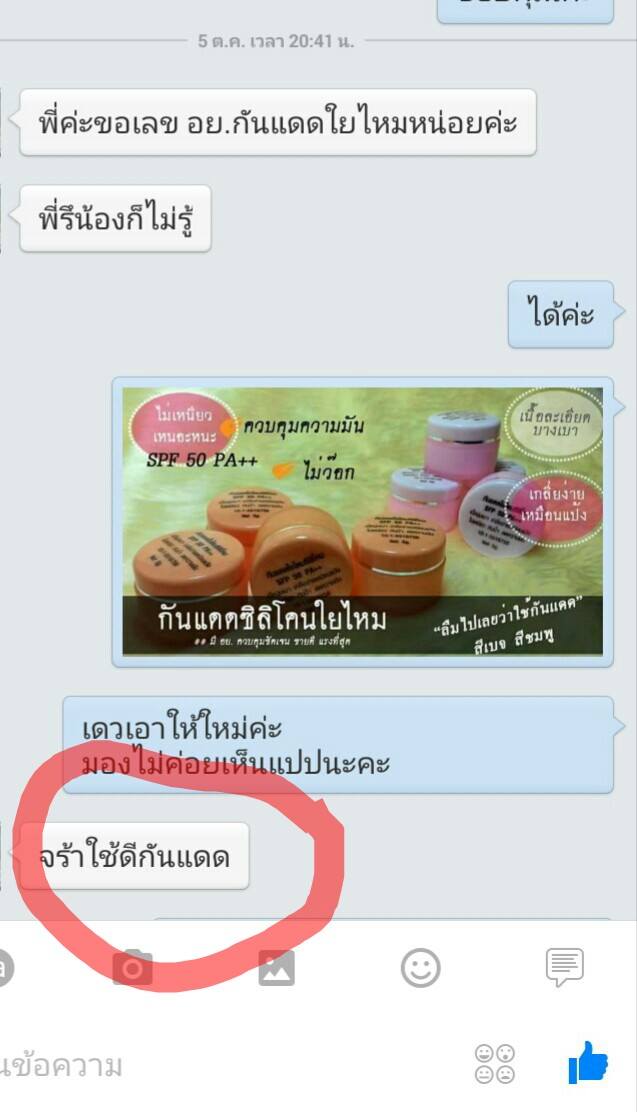Open the saved replies message icon

click(x=565, y=967)
